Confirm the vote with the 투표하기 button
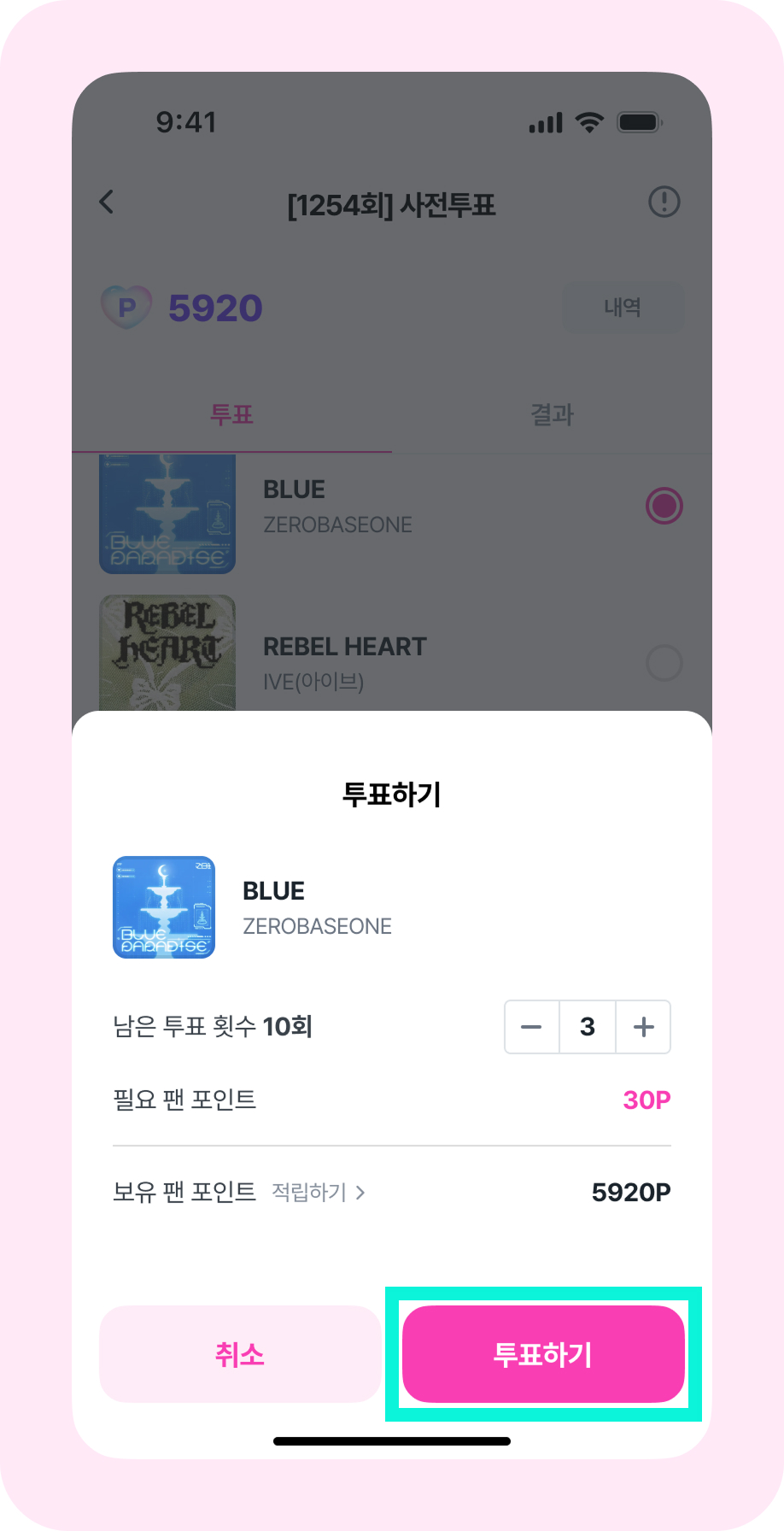 (x=543, y=1354)
